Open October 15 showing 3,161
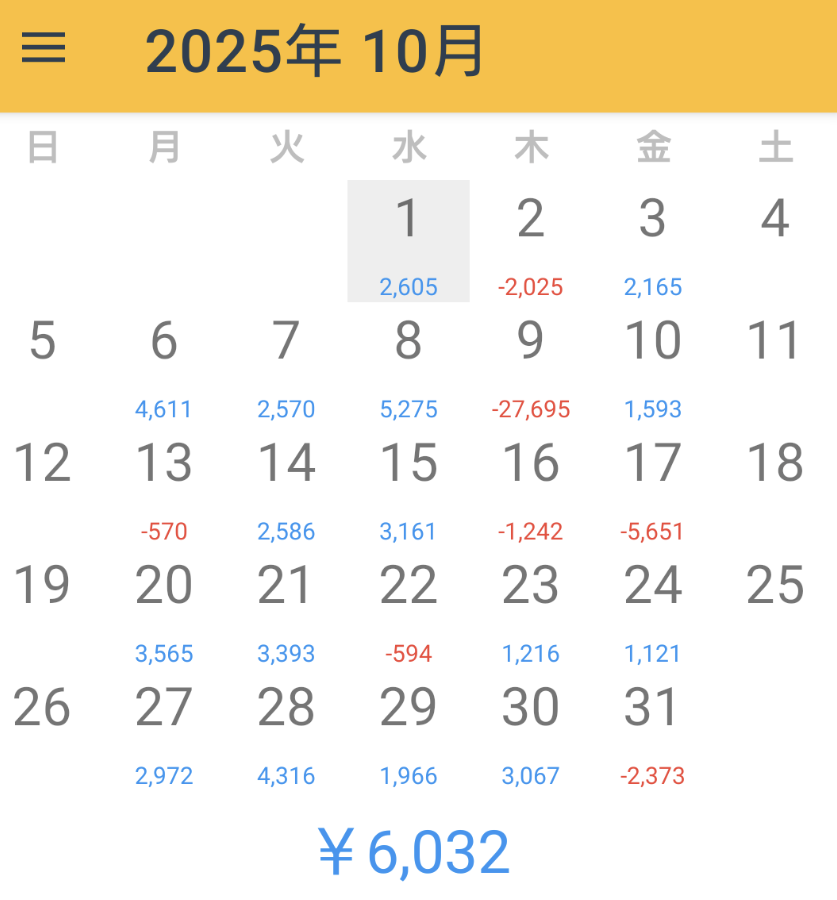The image size is (837, 900). click(x=408, y=485)
